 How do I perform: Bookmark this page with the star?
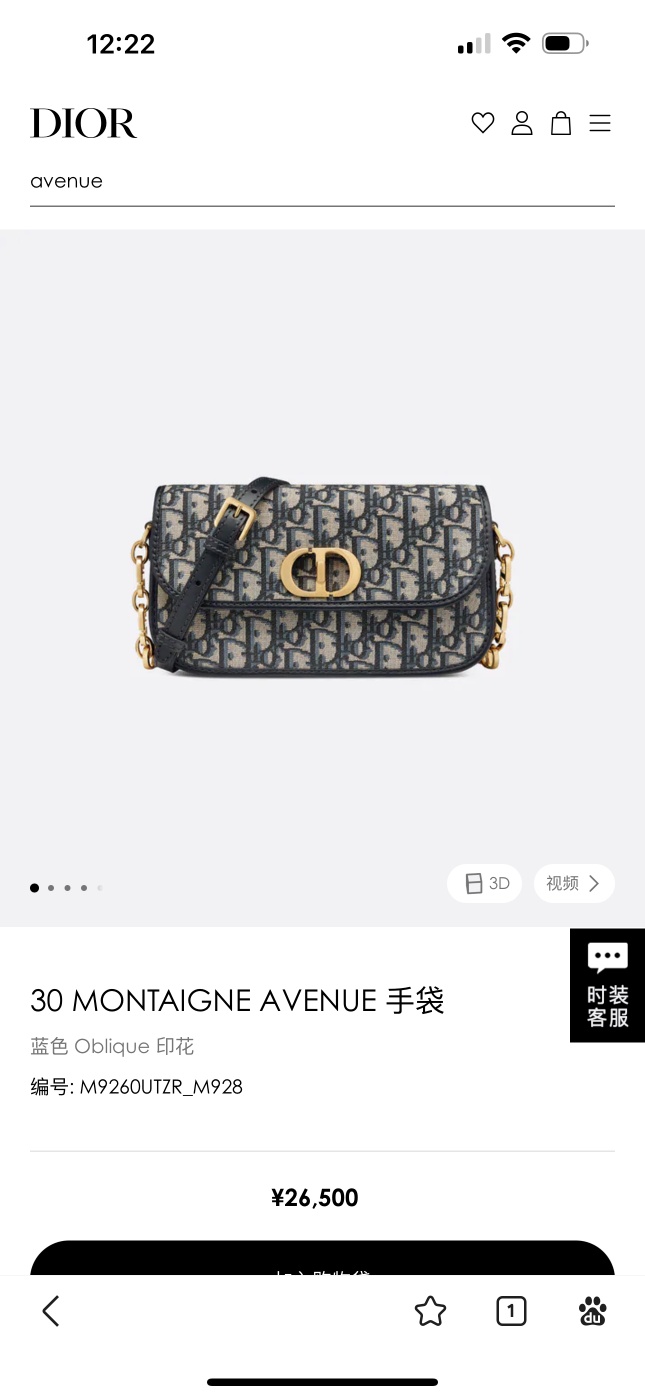(x=430, y=1311)
